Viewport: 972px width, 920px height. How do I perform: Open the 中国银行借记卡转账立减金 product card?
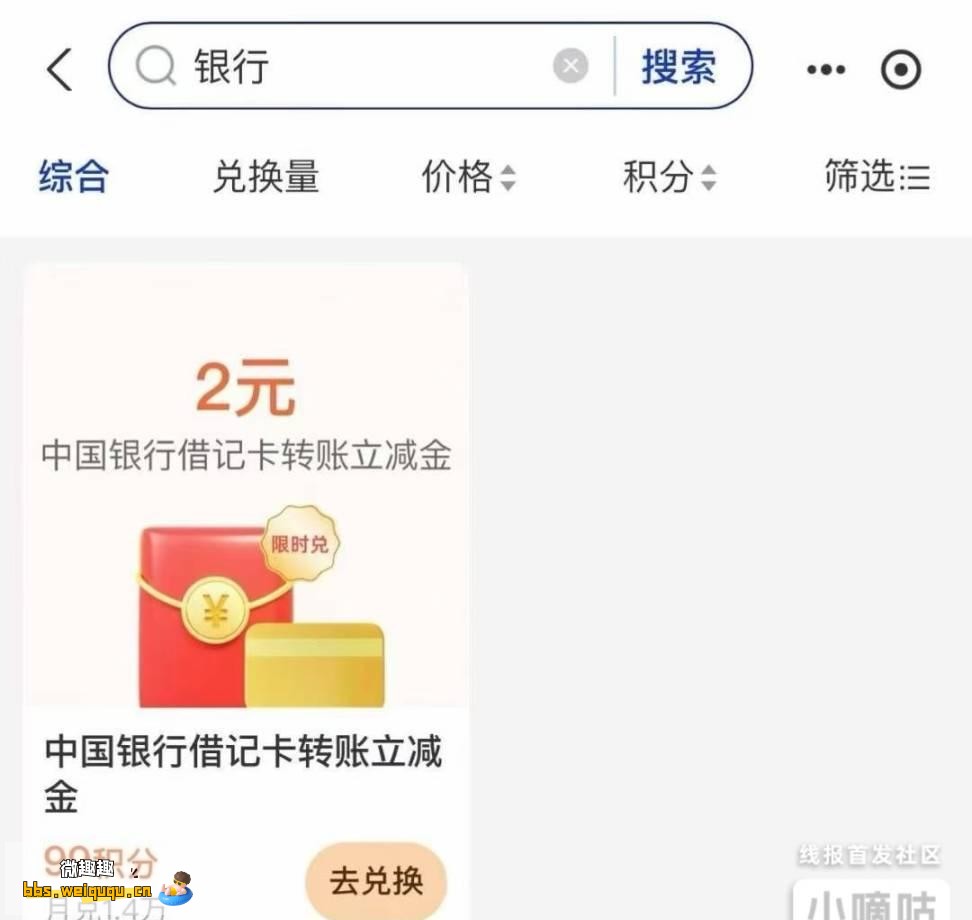coord(245,520)
